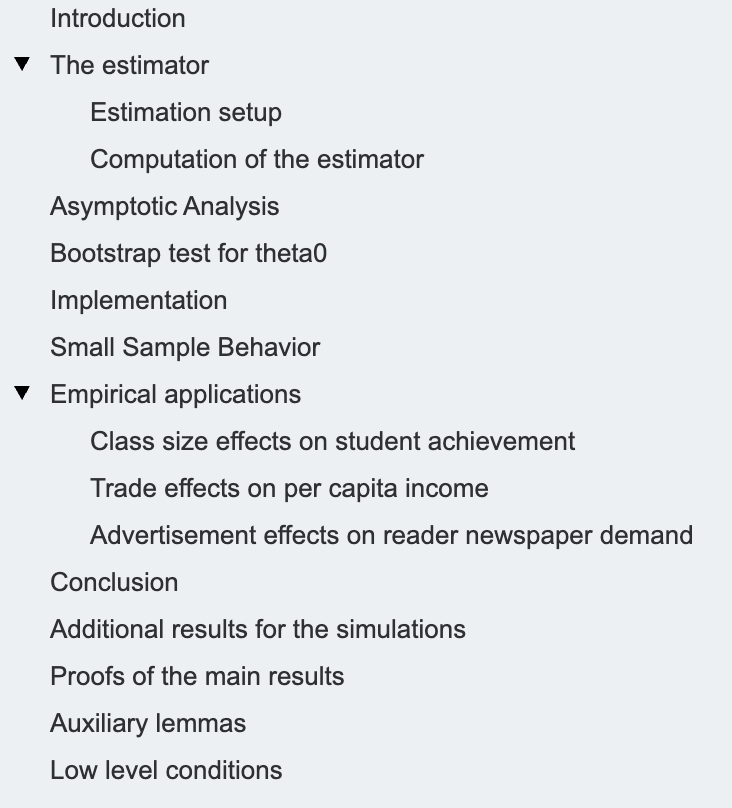Open Asymptotic Analysis section
The width and height of the screenshot is (732, 808).
point(164,206)
